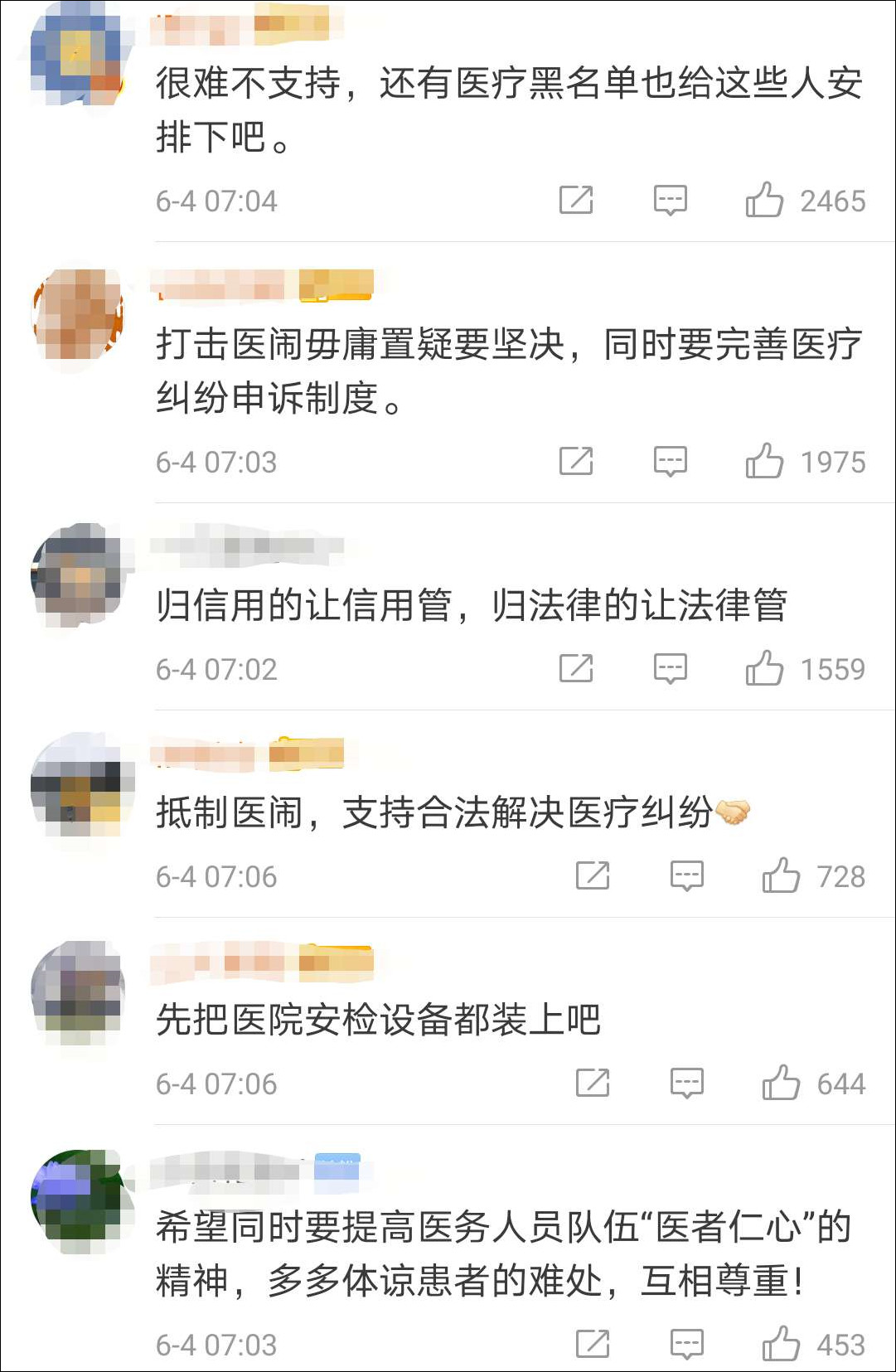Repost the 打击医闹毋庸置疑 comment
Screen dimensions: 896x1372
coord(576,462)
